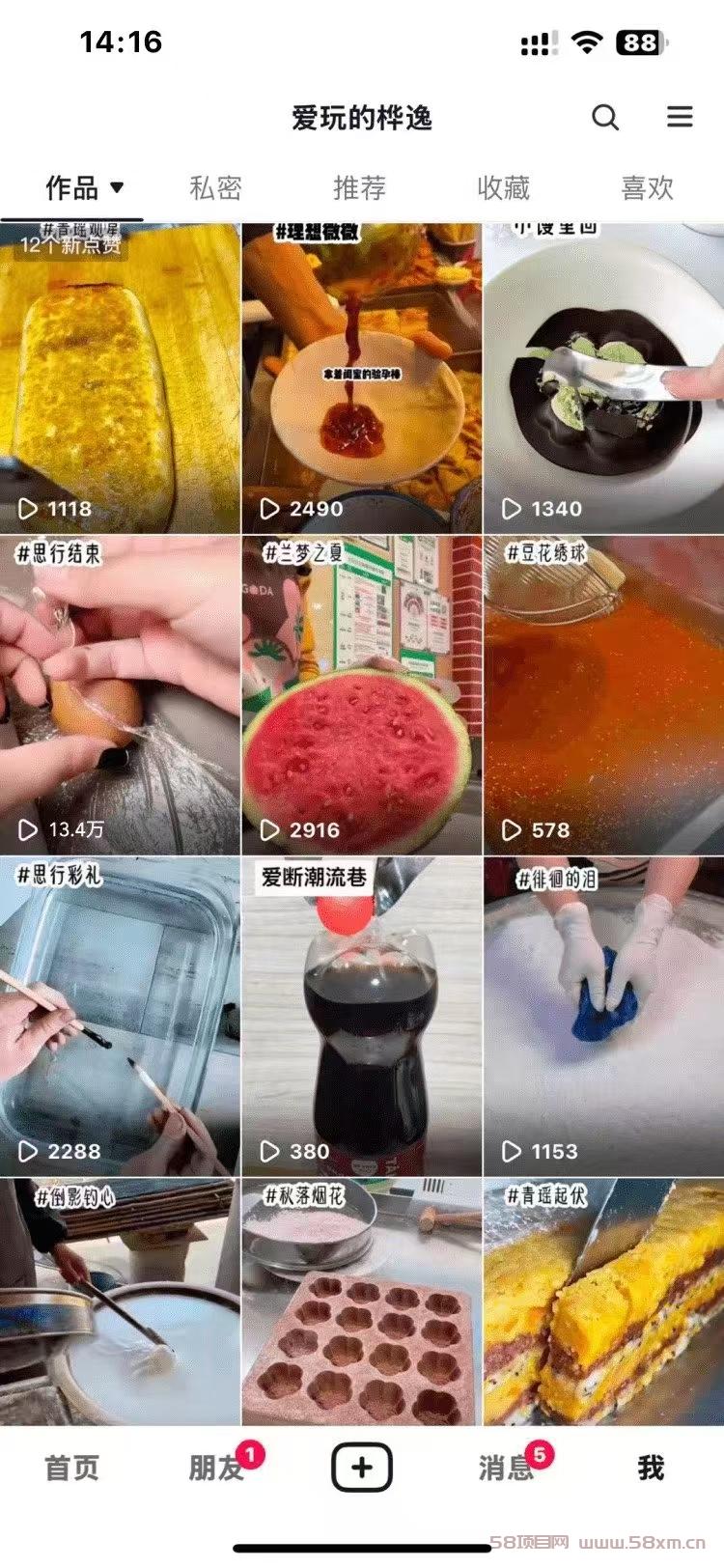The height and width of the screenshot is (1568, 724).
Task: Go to the 首页 home tab
Action: click(71, 1468)
